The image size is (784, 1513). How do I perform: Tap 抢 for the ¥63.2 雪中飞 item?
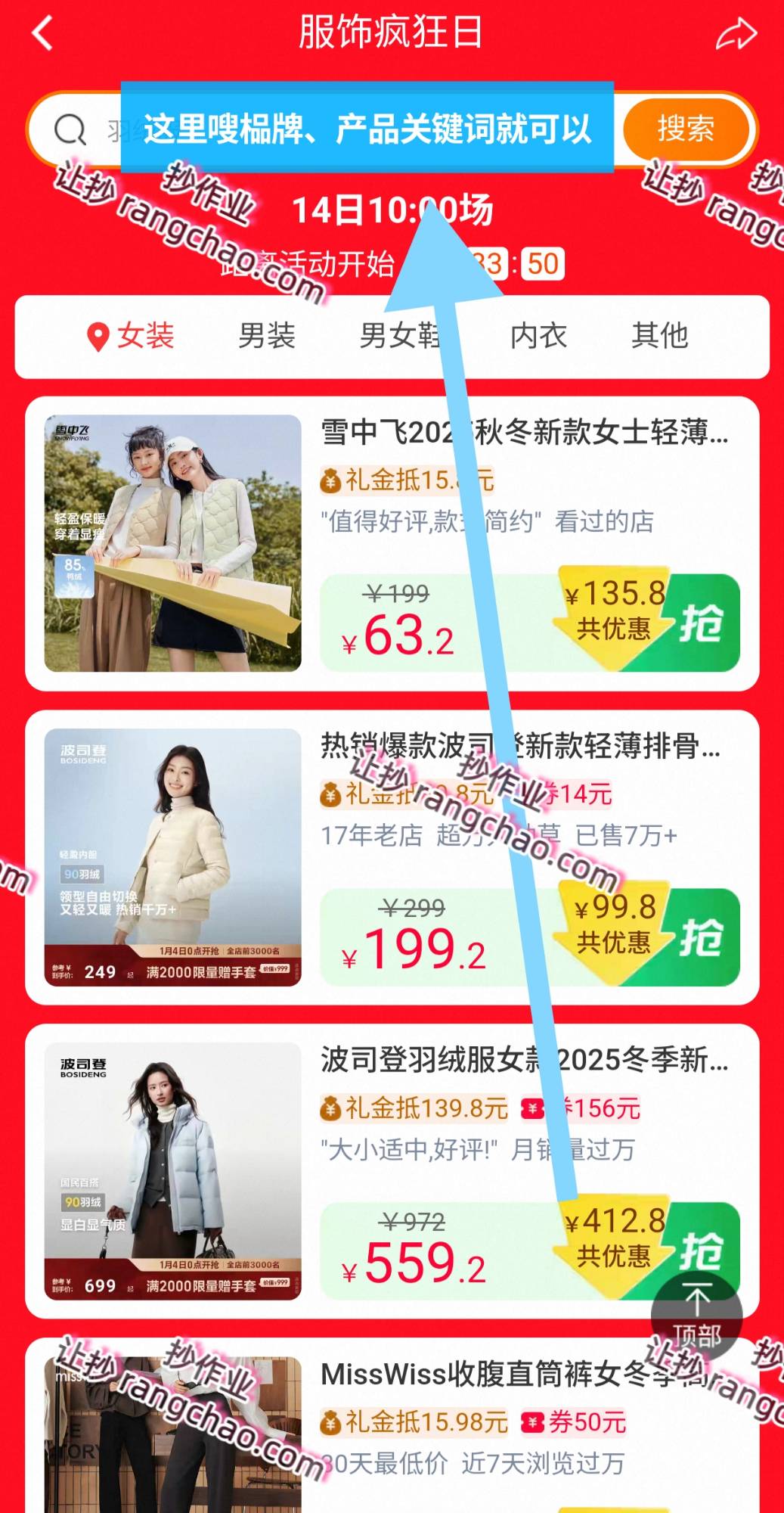pyautogui.click(x=701, y=623)
